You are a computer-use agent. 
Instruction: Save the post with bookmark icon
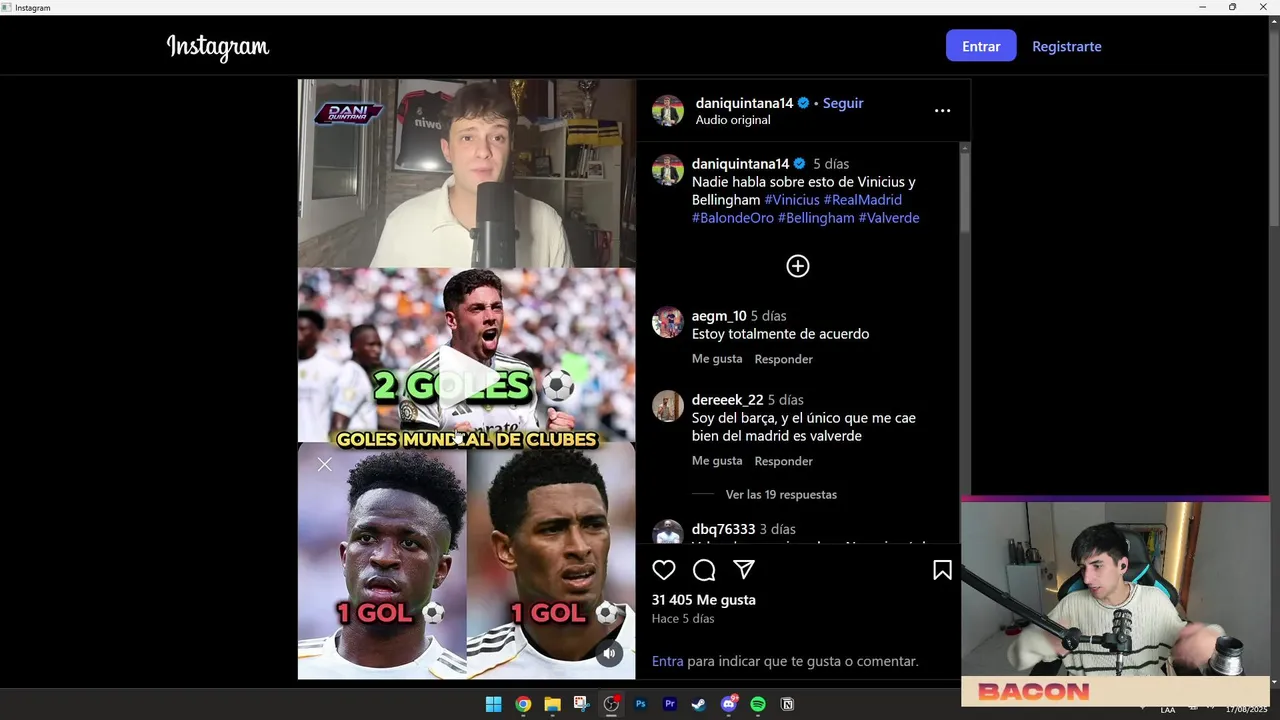coord(942,570)
